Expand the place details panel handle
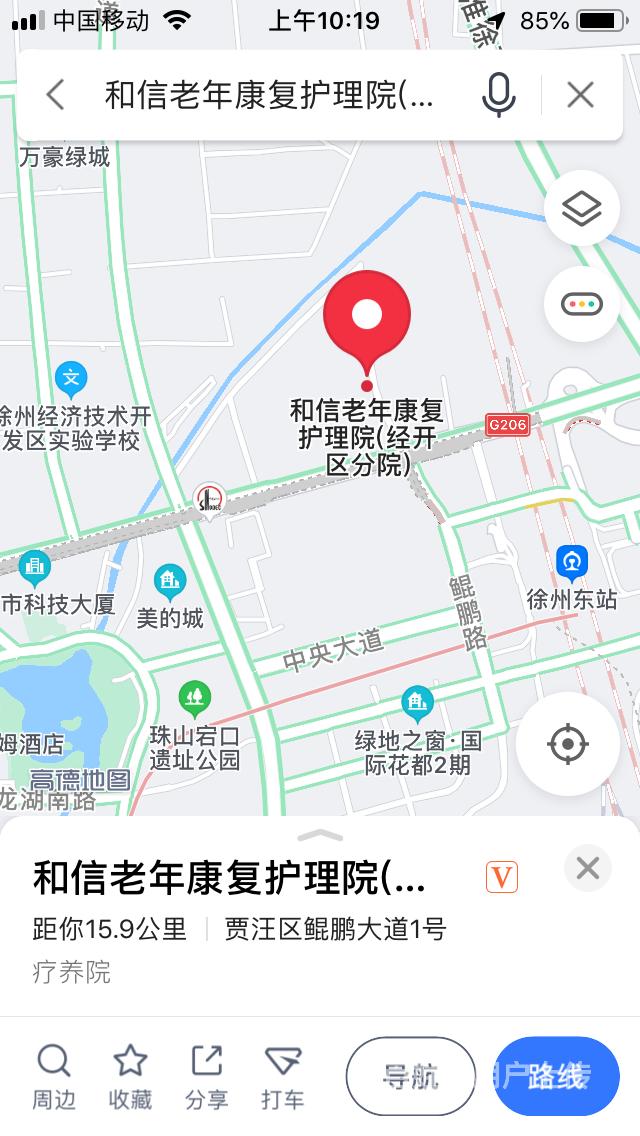The height and width of the screenshot is (1136, 640). click(320, 835)
